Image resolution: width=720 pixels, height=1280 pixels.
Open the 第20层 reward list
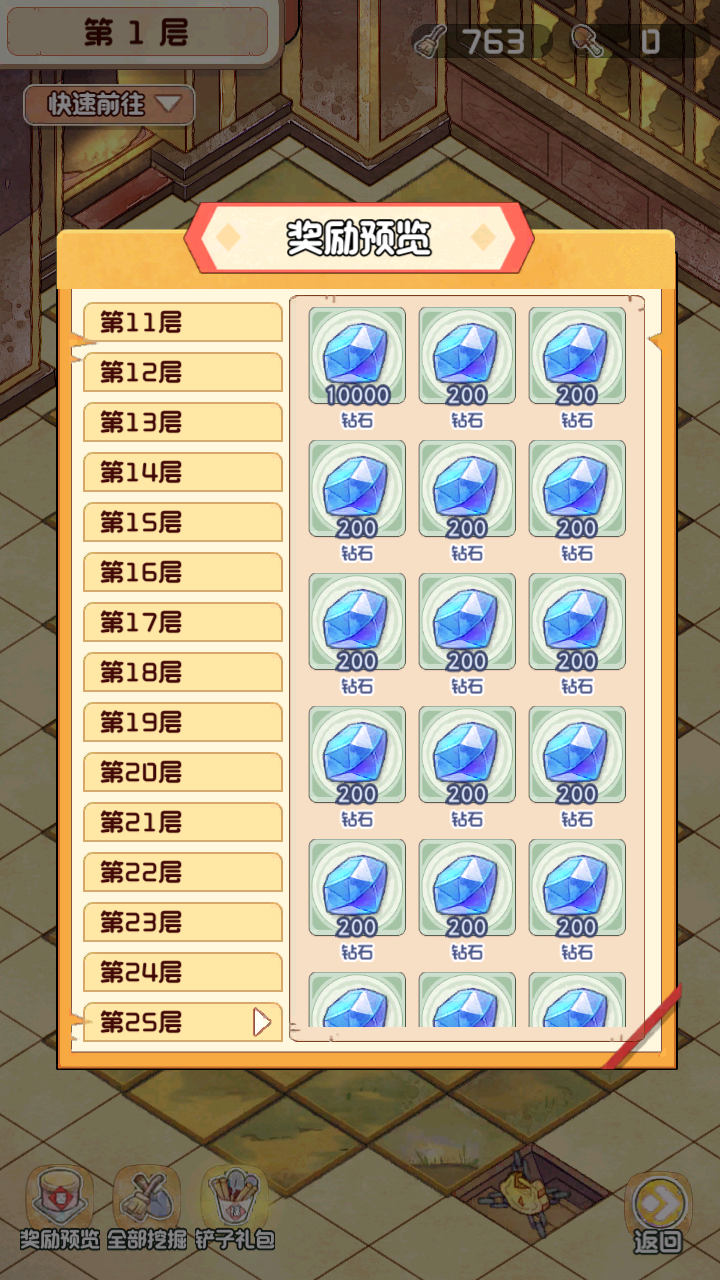[182, 772]
